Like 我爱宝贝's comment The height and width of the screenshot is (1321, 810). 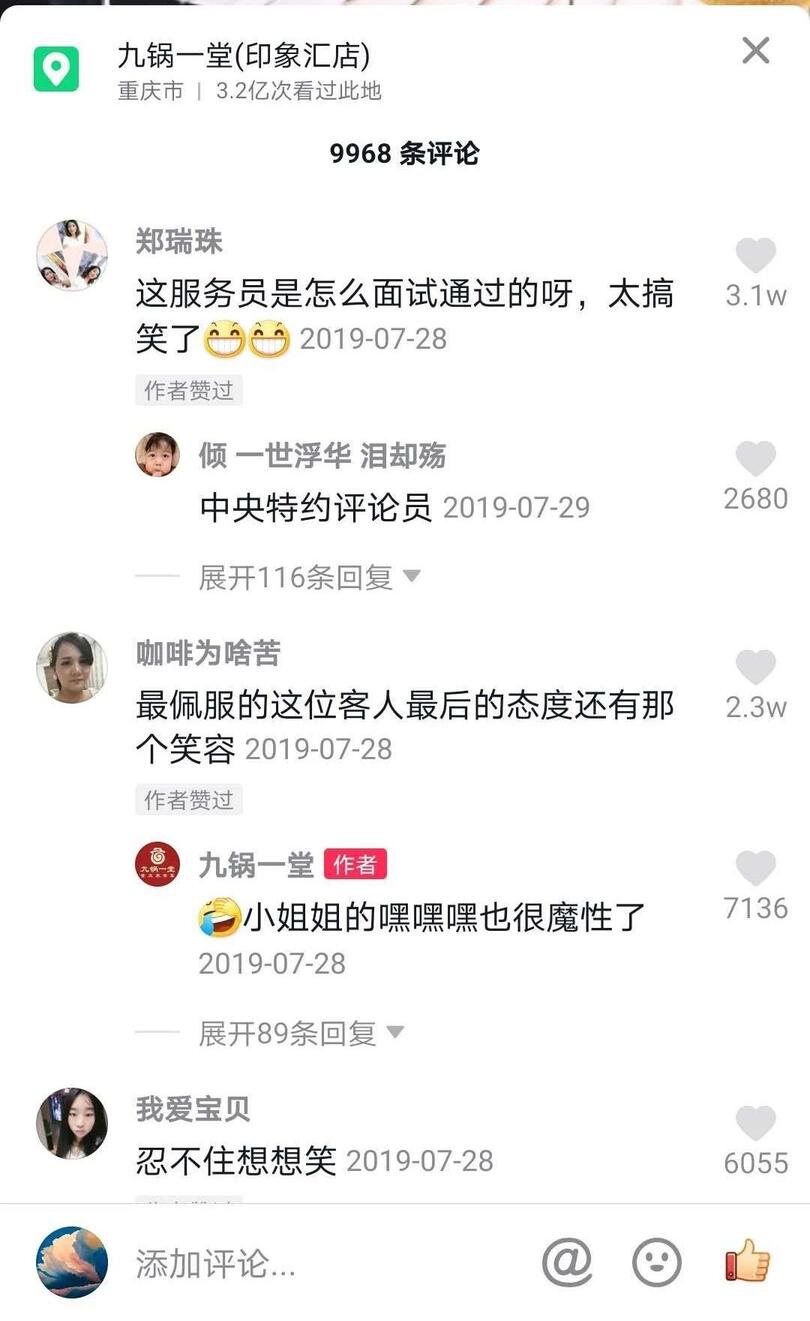point(755,1124)
